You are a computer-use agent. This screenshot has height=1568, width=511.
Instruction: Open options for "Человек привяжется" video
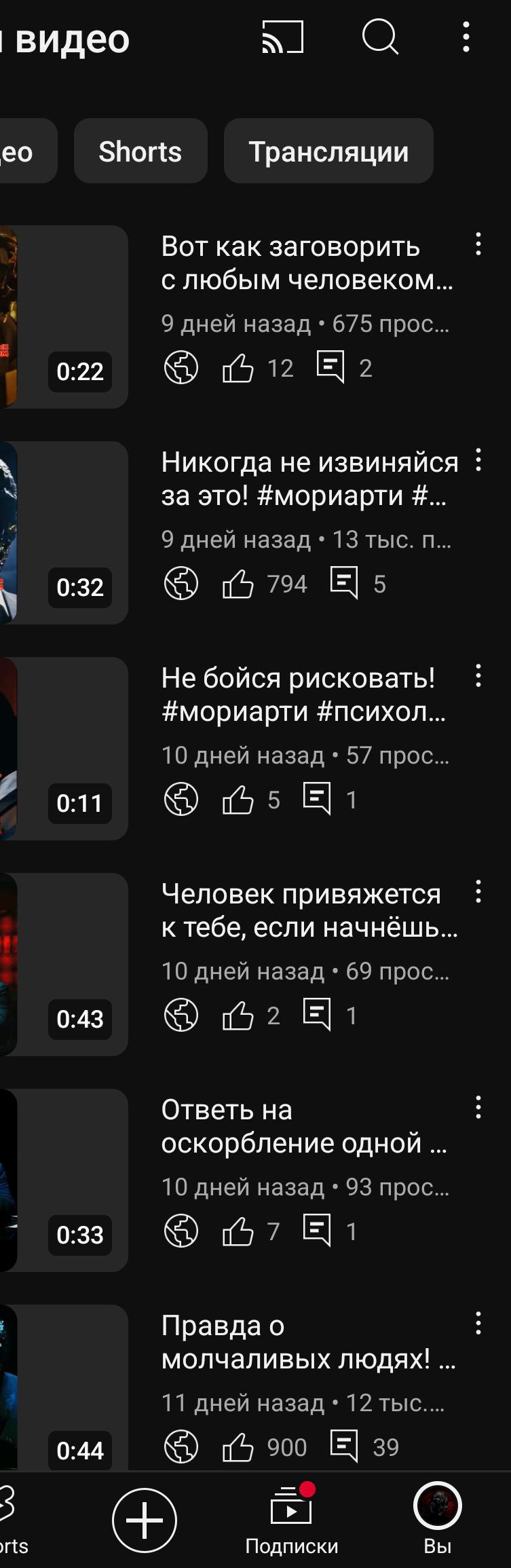[x=478, y=892]
